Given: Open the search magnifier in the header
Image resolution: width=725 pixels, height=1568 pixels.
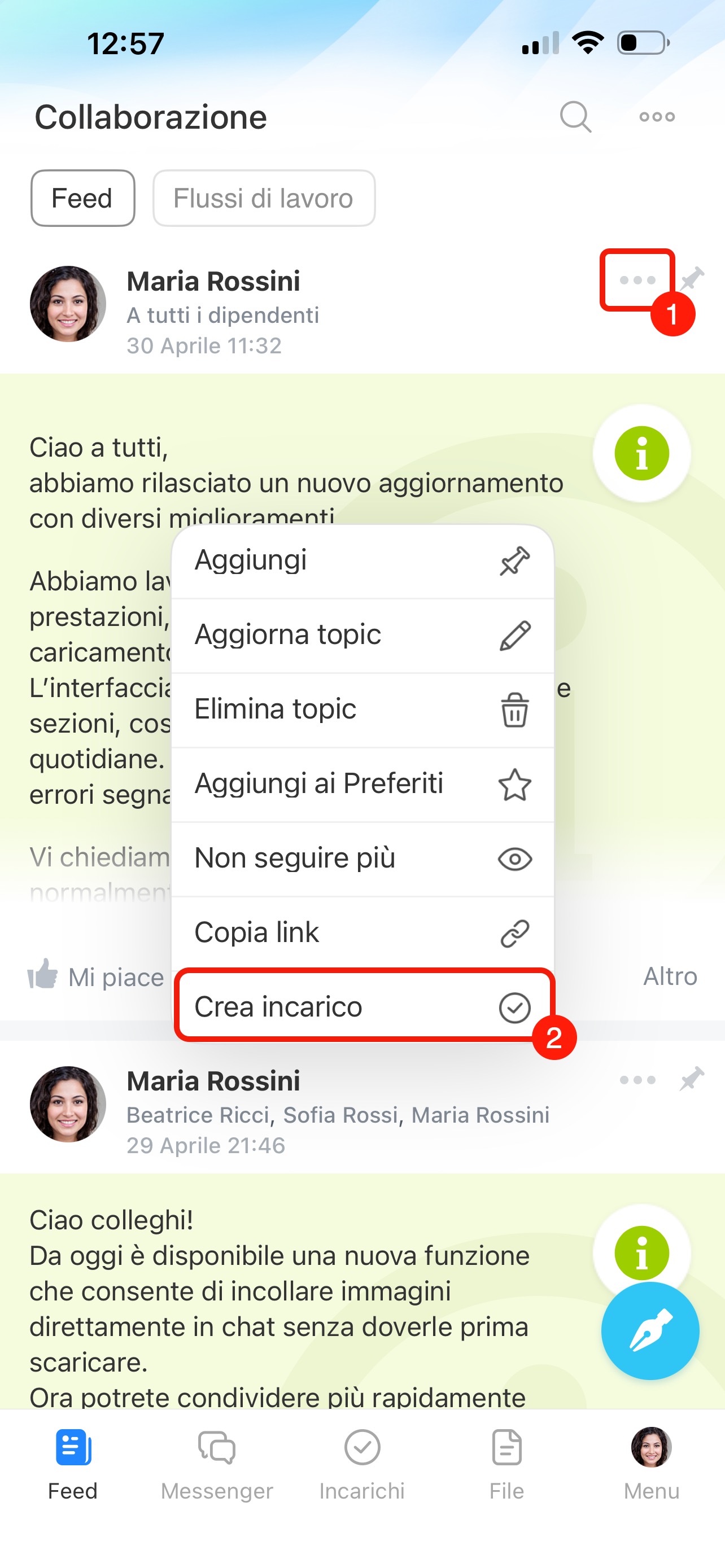Looking at the screenshot, I should click(x=575, y=116).
